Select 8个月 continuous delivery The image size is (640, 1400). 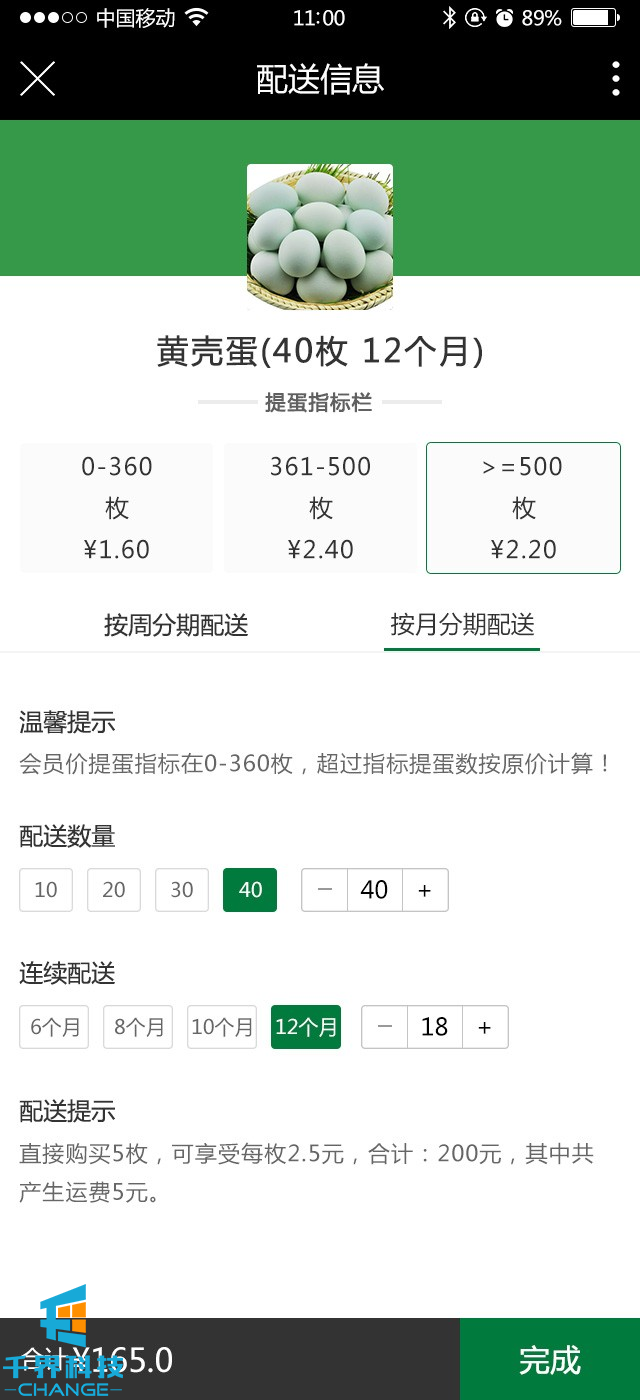coord(138,1027)
